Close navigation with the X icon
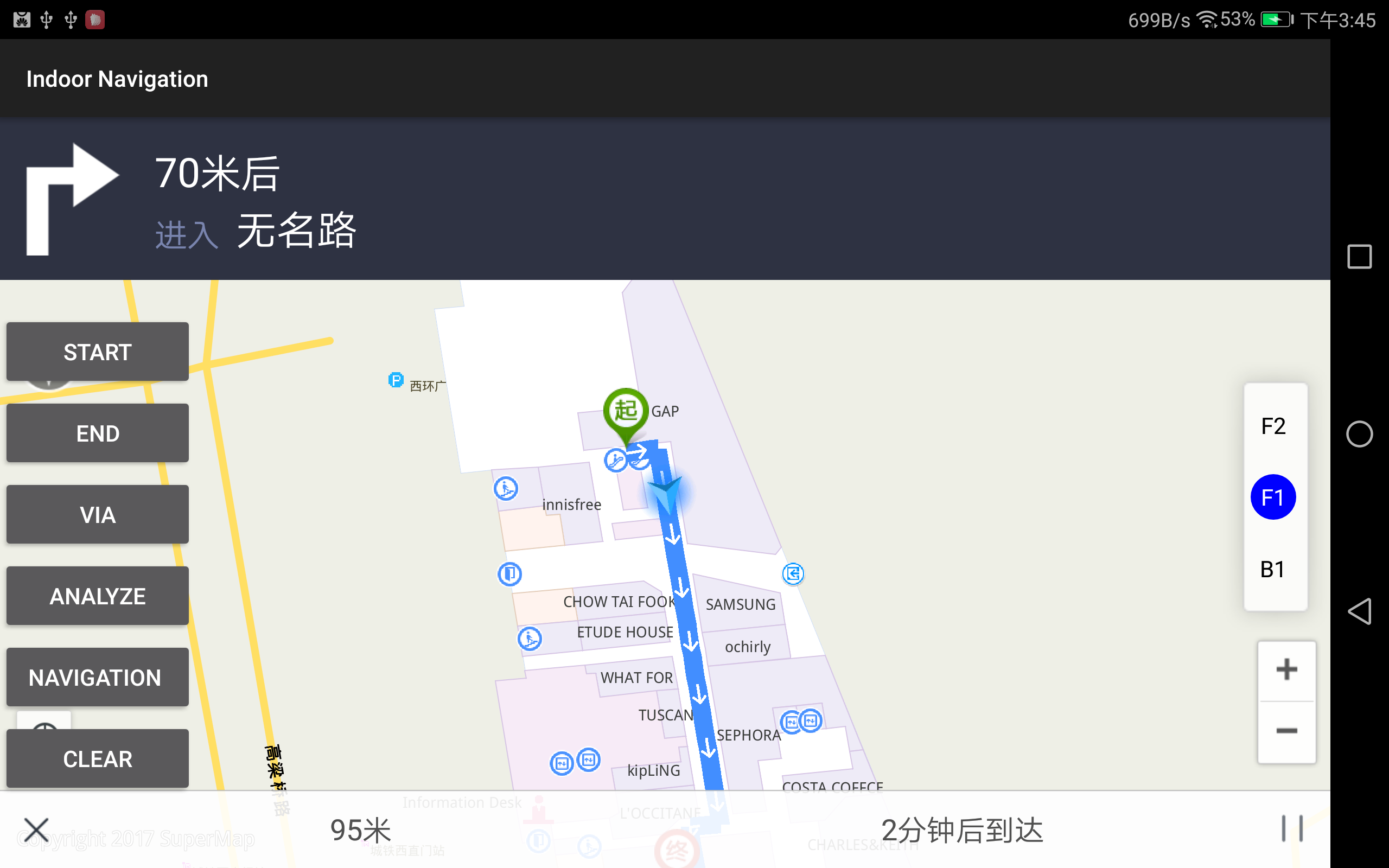 click(x=36, y=829)
